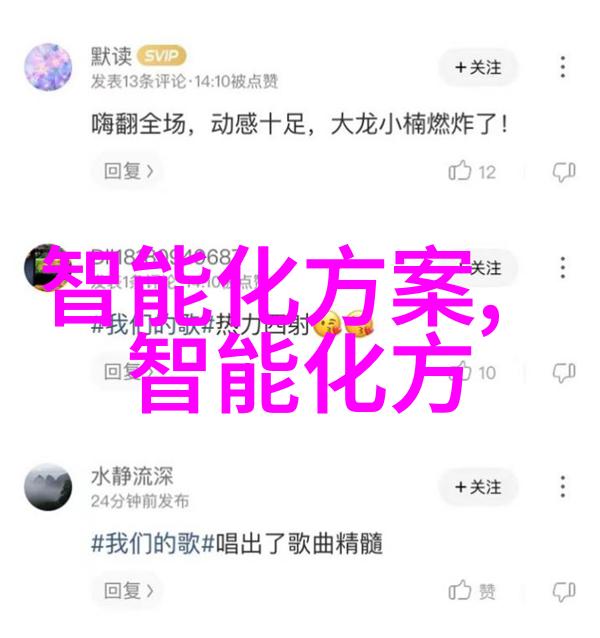This screenshot has height=638, width=600.
Task: Open 默读's profile avatar
Action: click(x=47, y=67)
